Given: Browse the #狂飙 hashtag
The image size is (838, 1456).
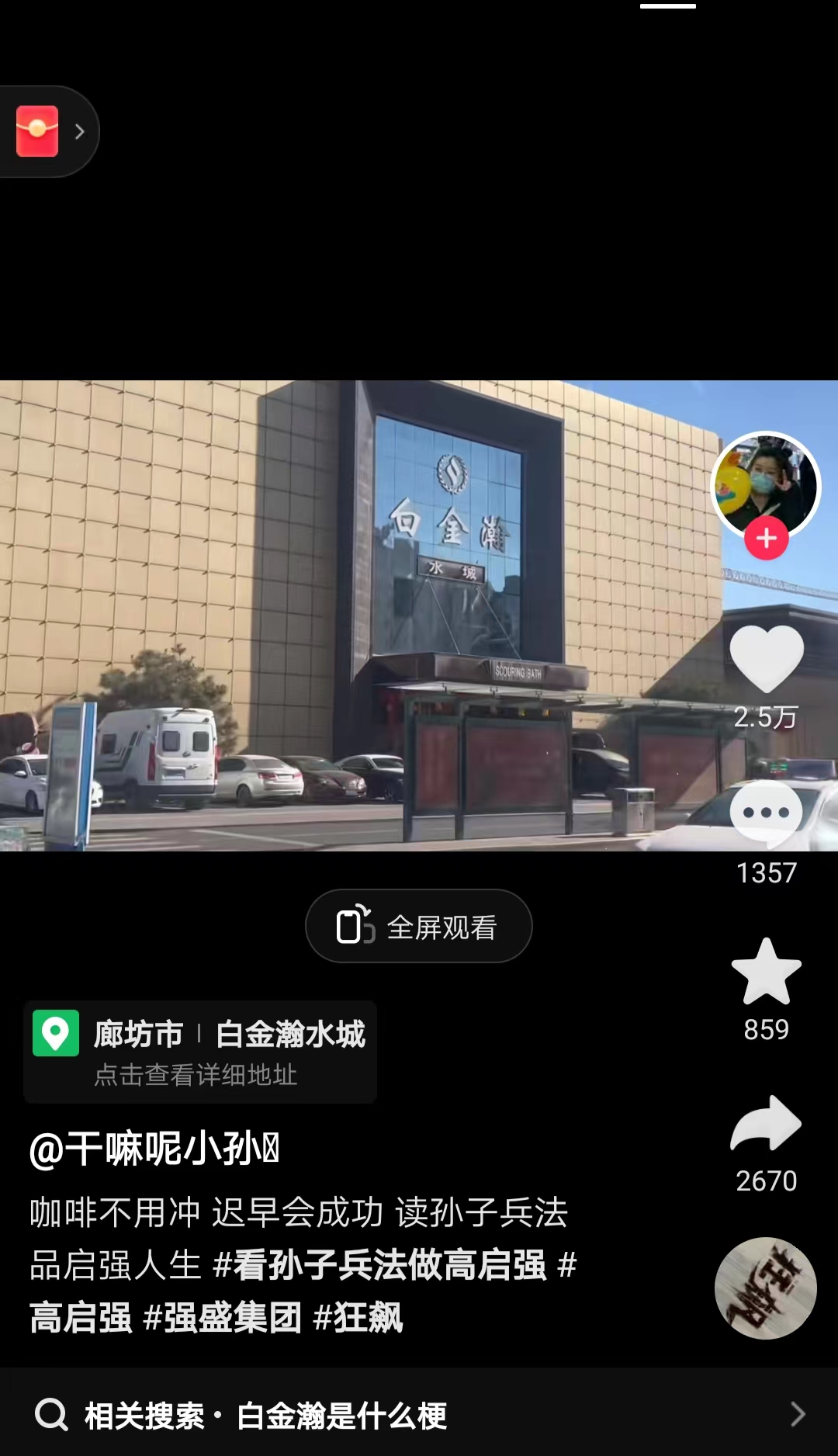Looking at the screenshot, I should point(358,1318).
